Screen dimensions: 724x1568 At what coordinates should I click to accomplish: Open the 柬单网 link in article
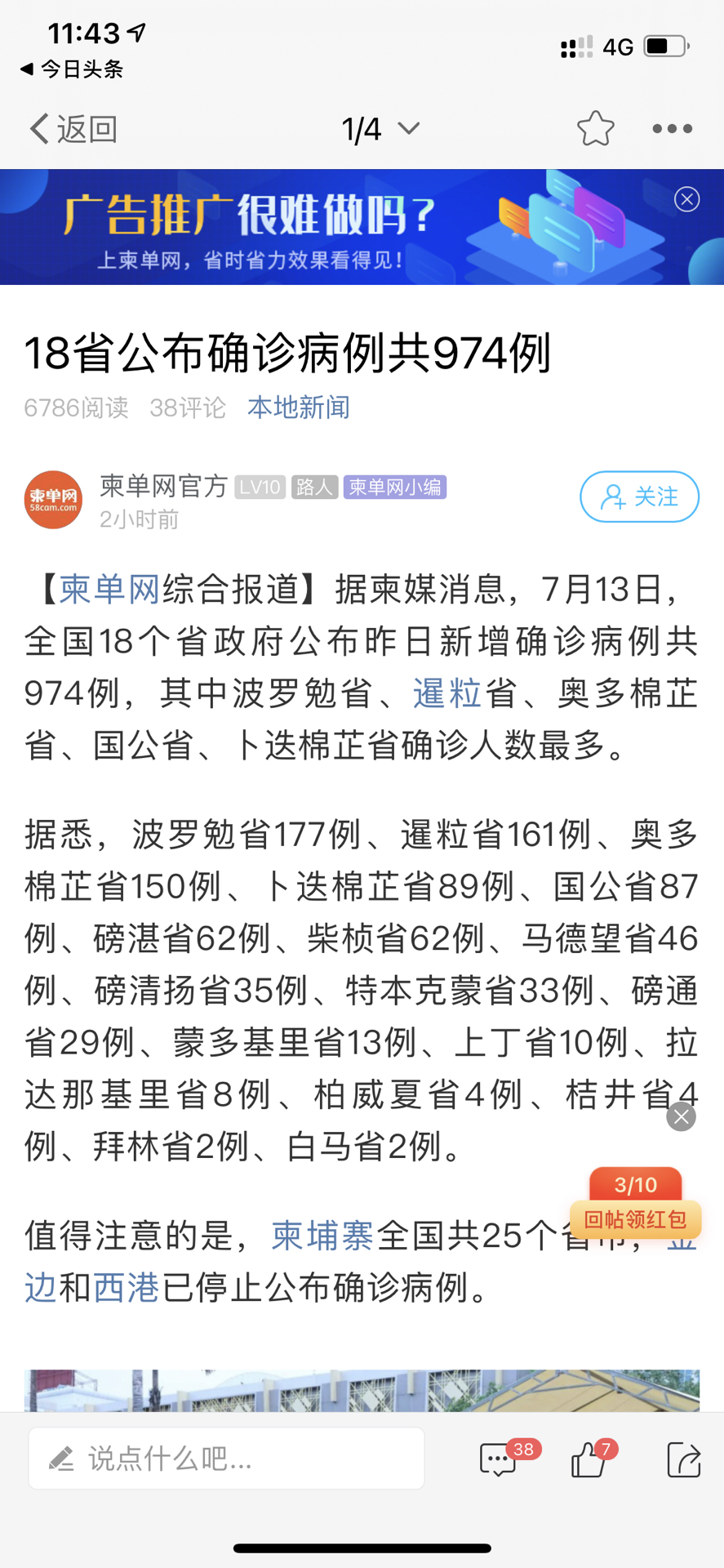pos(109,590)
